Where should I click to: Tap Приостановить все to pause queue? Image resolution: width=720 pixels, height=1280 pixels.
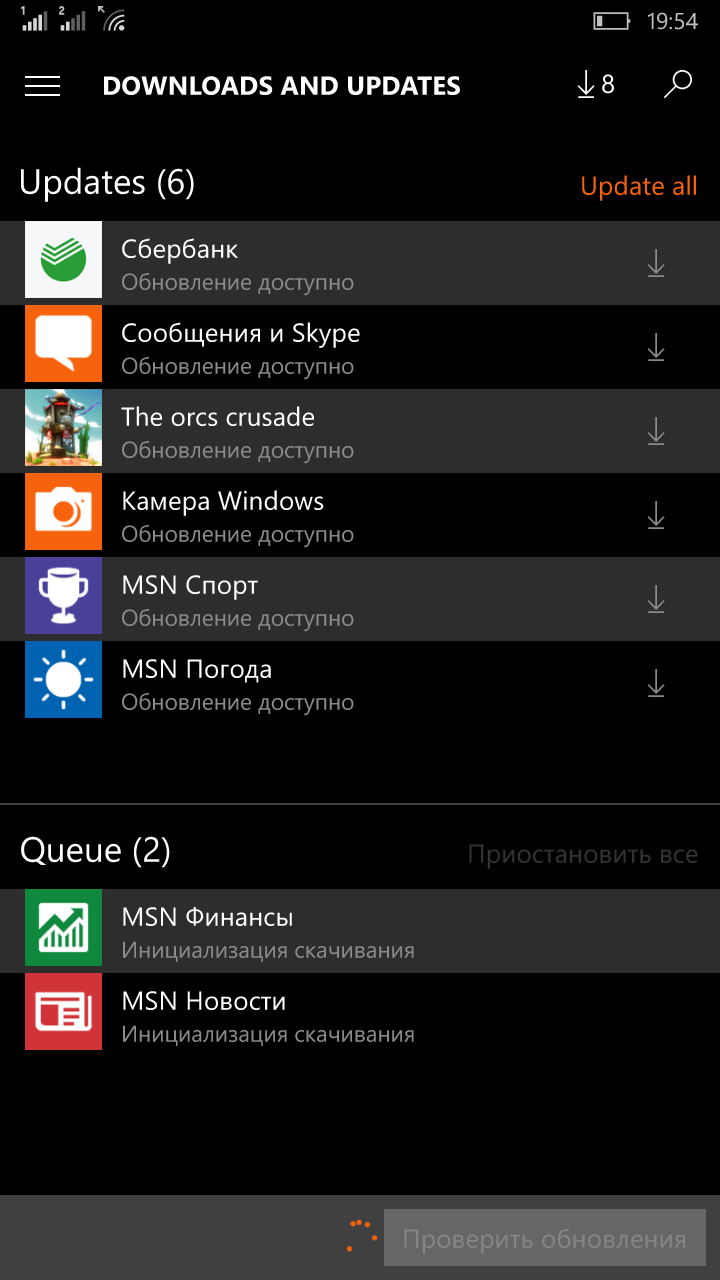[x=583, y=855]
